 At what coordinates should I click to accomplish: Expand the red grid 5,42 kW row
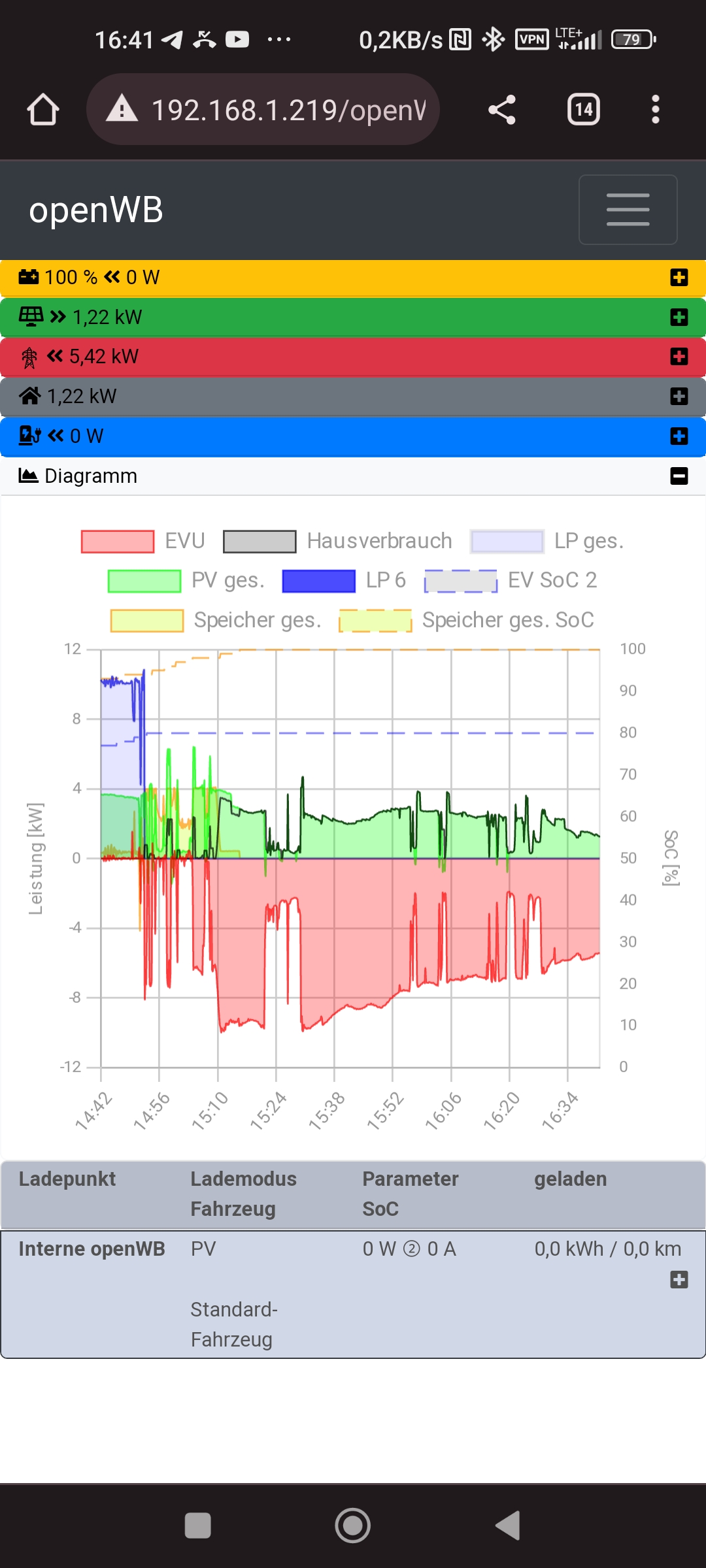679,357
